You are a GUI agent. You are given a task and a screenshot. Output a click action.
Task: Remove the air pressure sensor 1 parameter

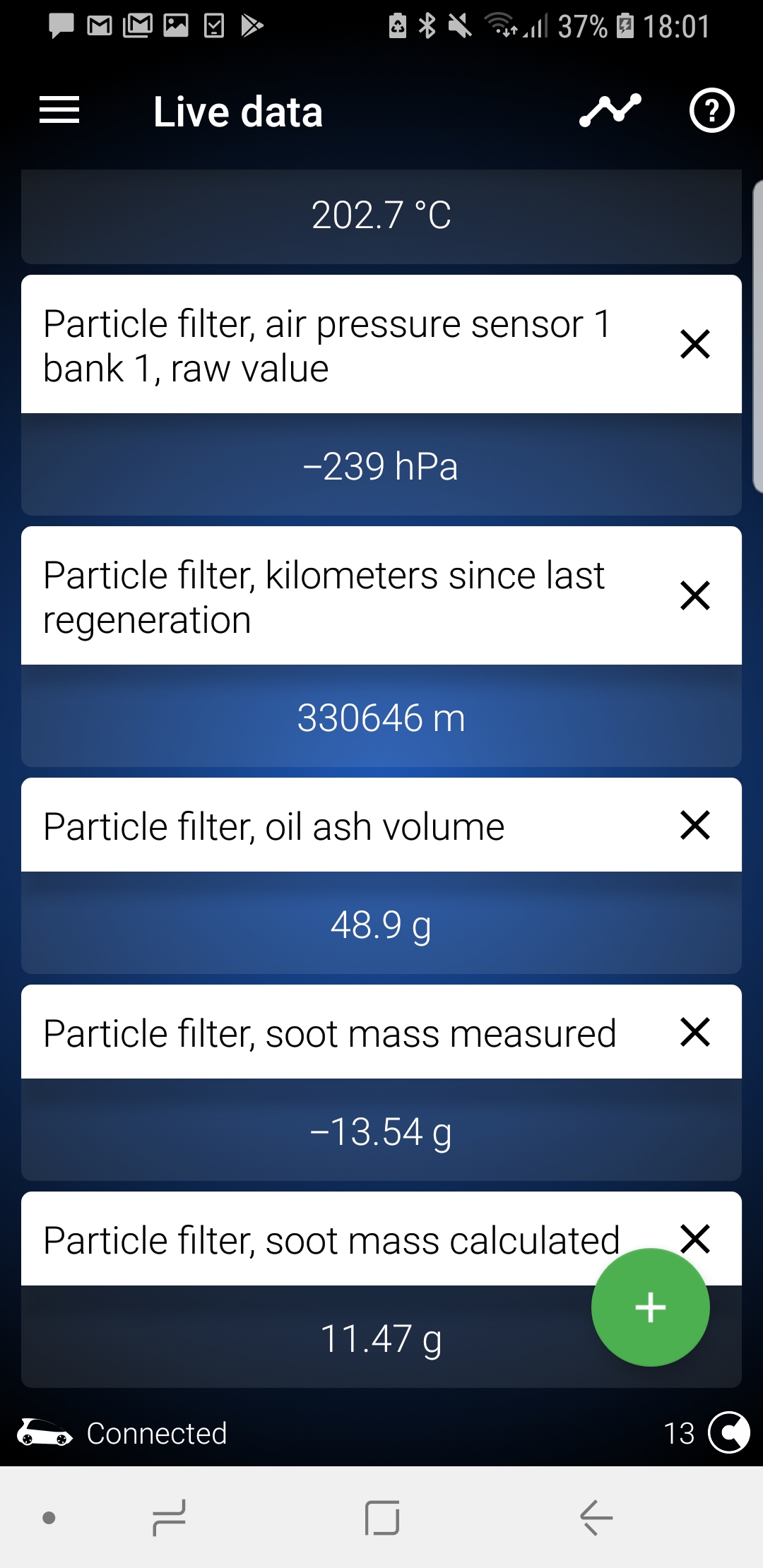click(695, 344)
